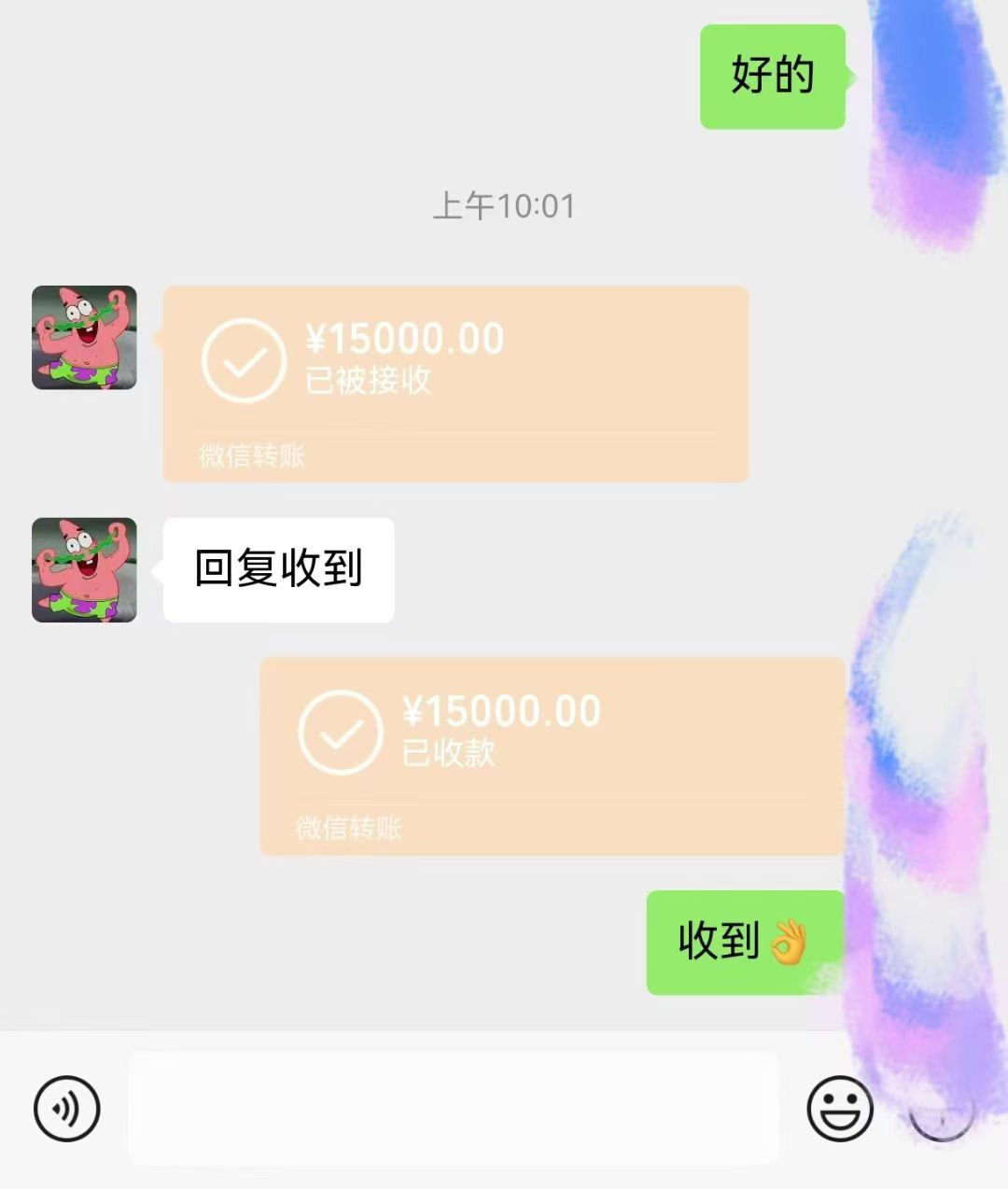Screen dimensions: 1008x1189
Task: Open the emoji sticker panel
Action: pos(839,1108)
